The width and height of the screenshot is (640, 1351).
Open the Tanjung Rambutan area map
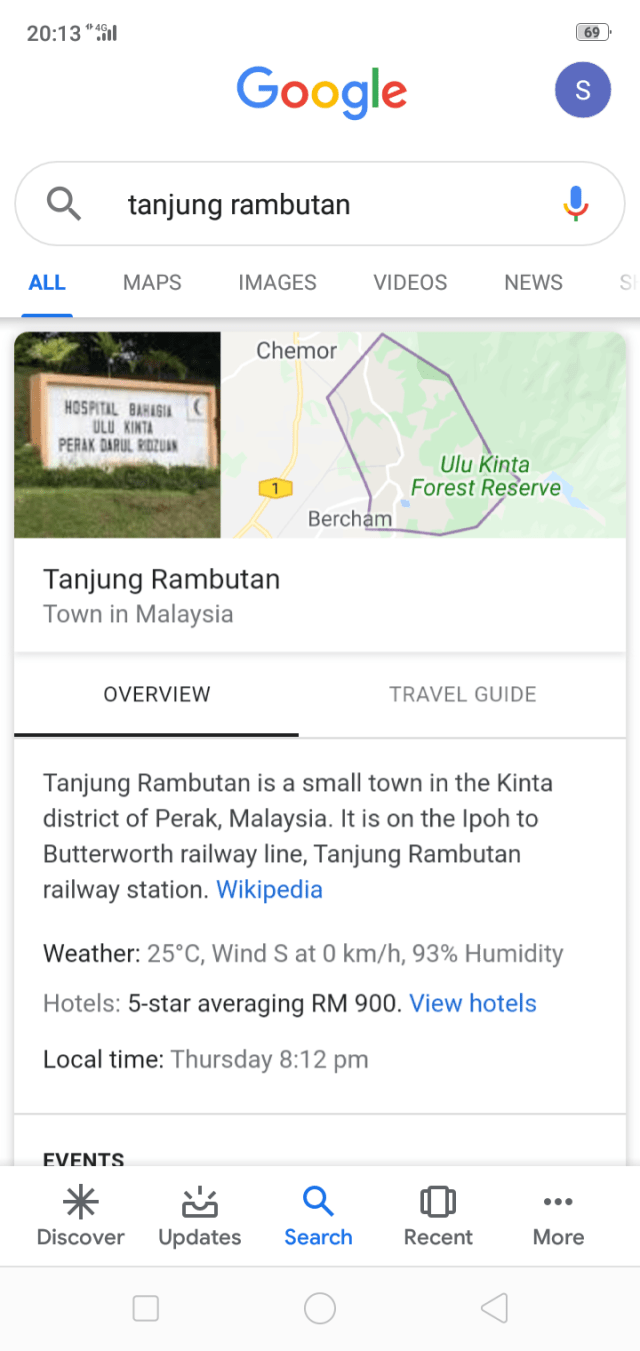423,435
